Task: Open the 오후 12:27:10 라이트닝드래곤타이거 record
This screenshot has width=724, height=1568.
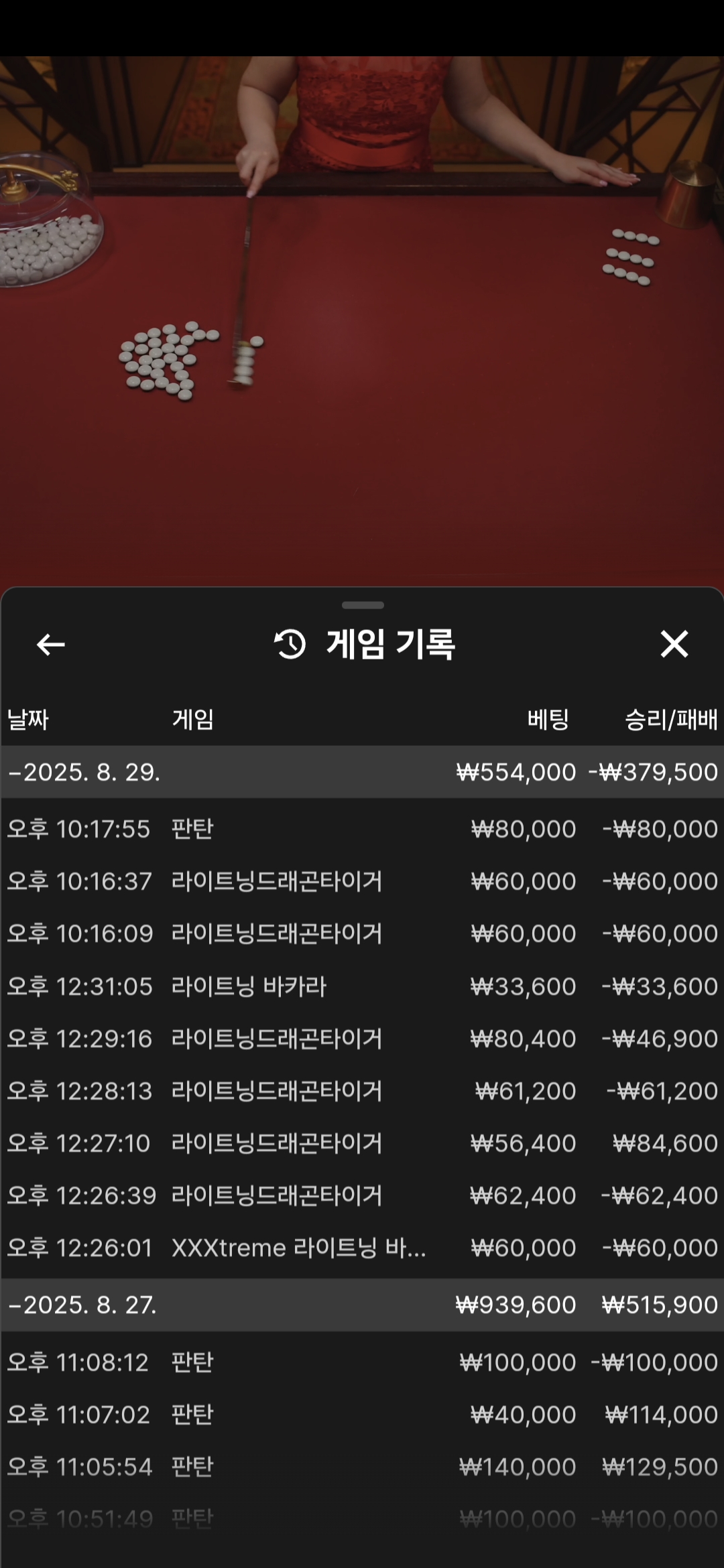Action: pos(362,1143)
